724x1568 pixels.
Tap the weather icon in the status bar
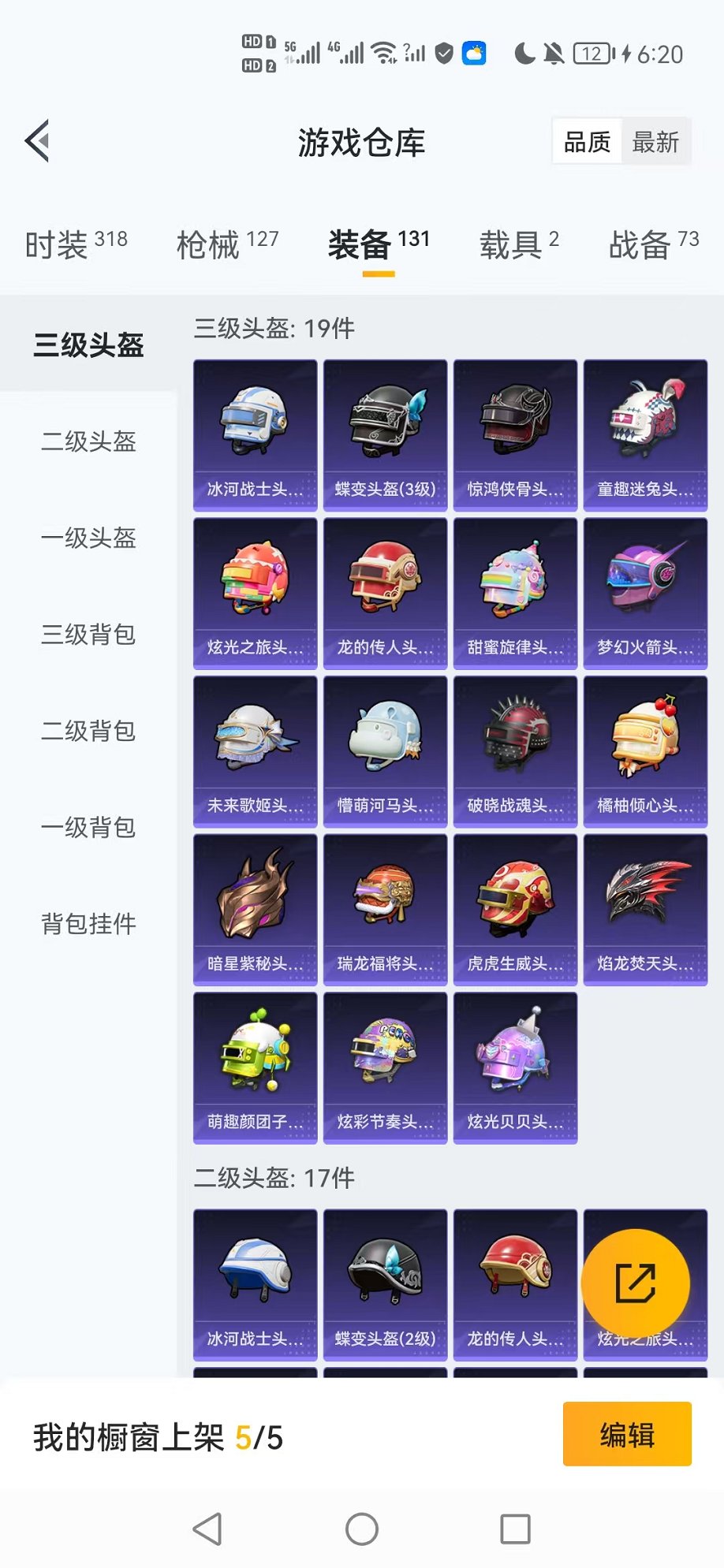point(473,52)
